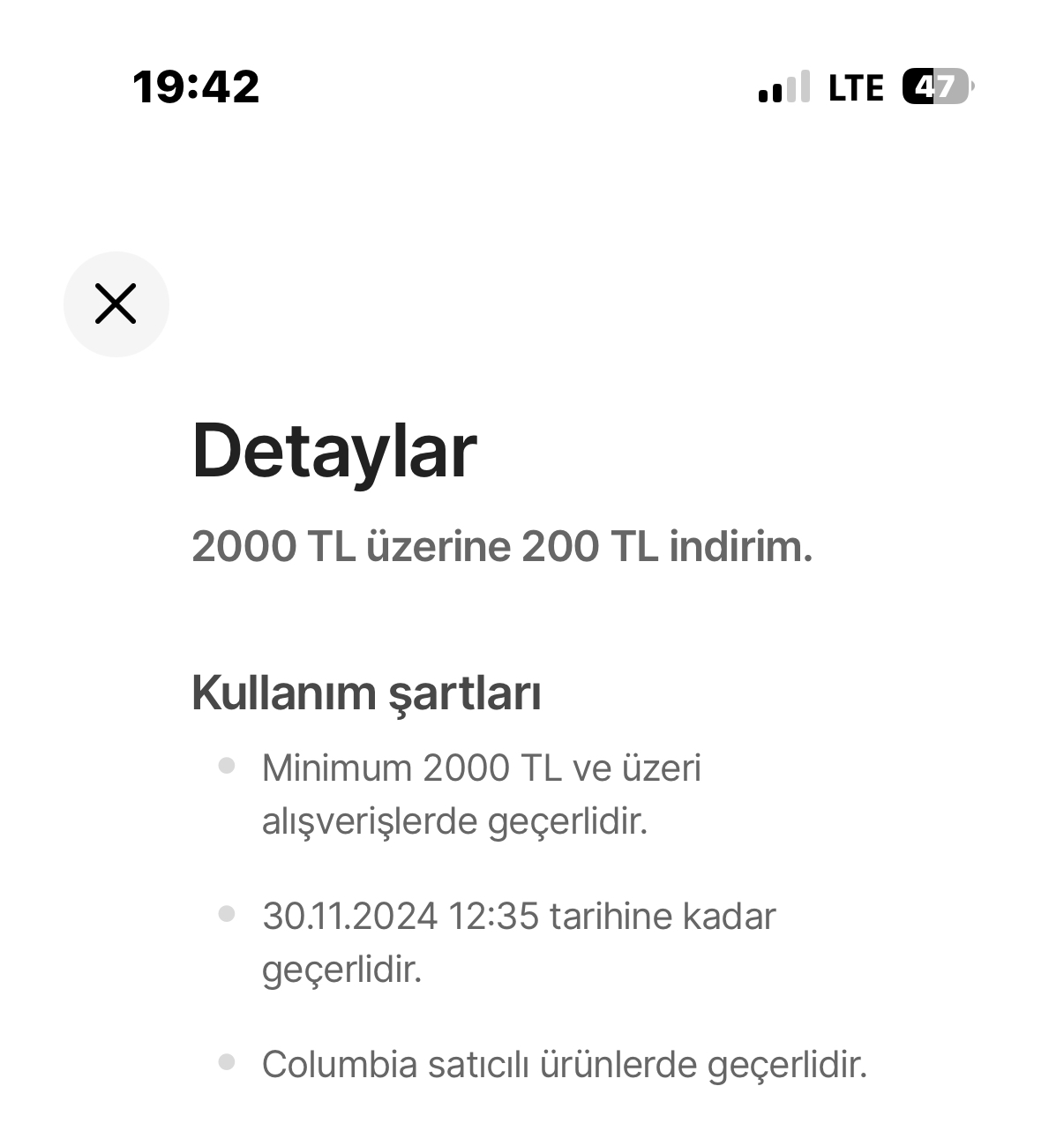Viewport: 1064px width, 1131px height.
Task: Close the Detaylar coupon details sheet
Action: pyautogui.click(x=116, y=304)
